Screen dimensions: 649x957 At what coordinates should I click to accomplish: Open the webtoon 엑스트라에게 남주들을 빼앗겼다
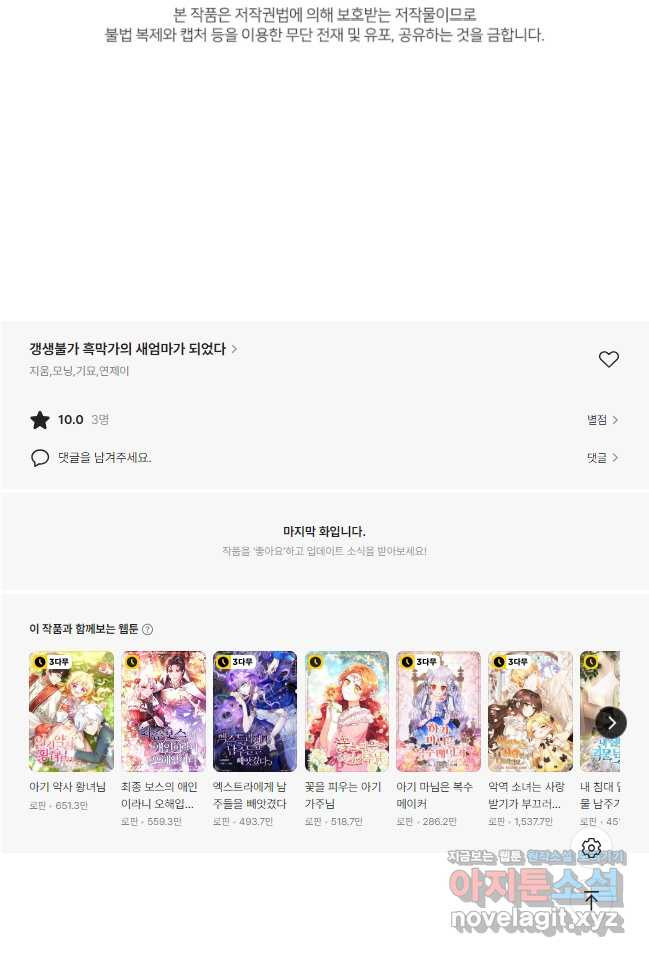[x=255, y=711]
